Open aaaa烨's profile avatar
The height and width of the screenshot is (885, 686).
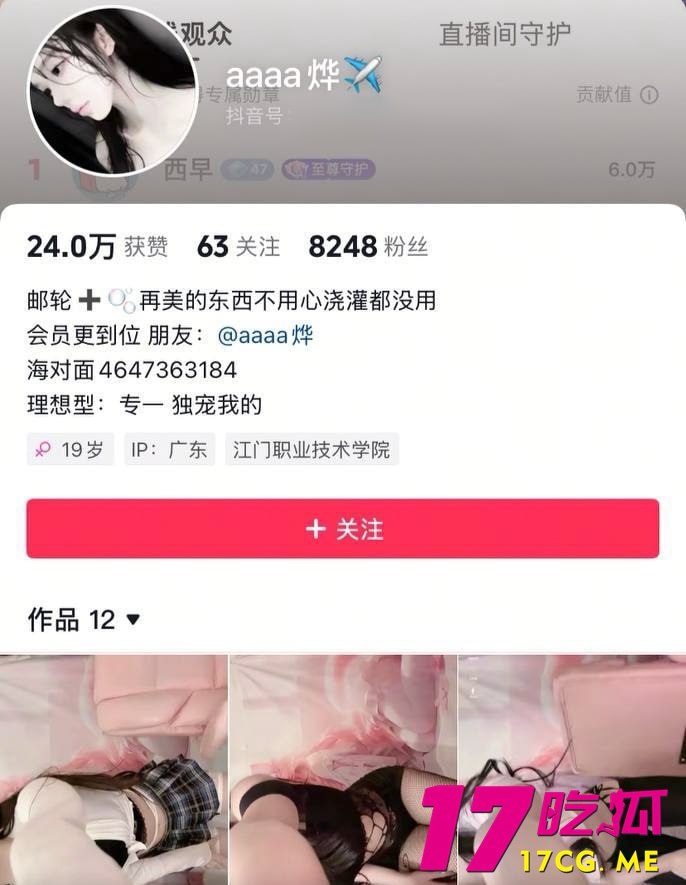point(111,91)
